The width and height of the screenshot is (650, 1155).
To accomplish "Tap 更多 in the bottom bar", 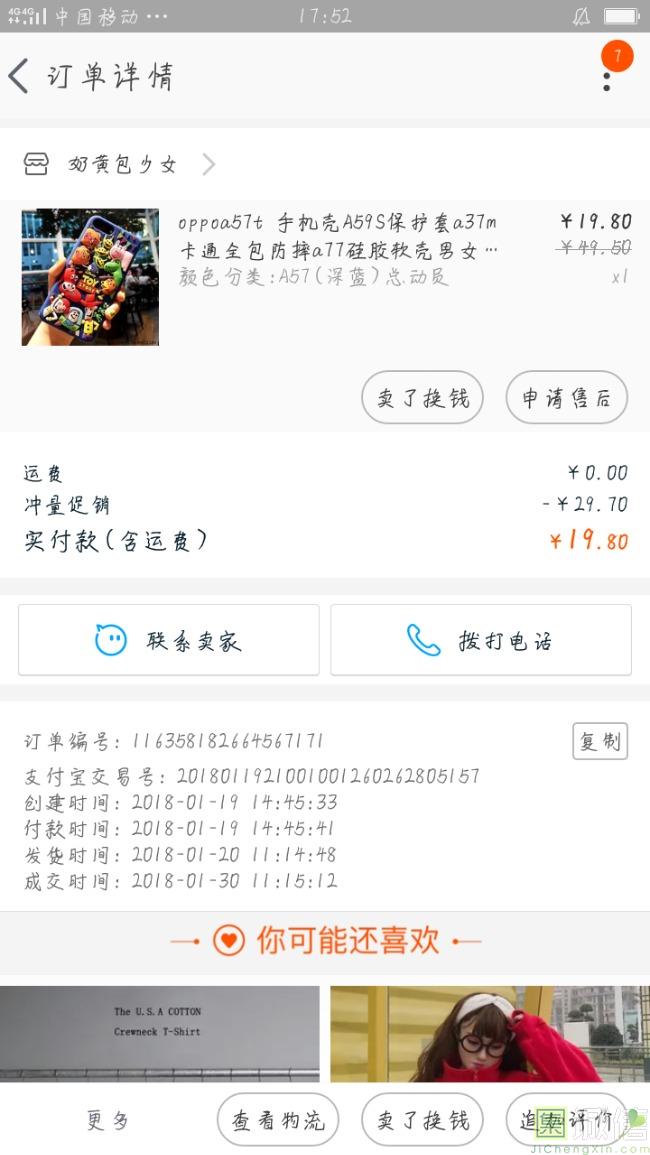I will pos(107,1120).
